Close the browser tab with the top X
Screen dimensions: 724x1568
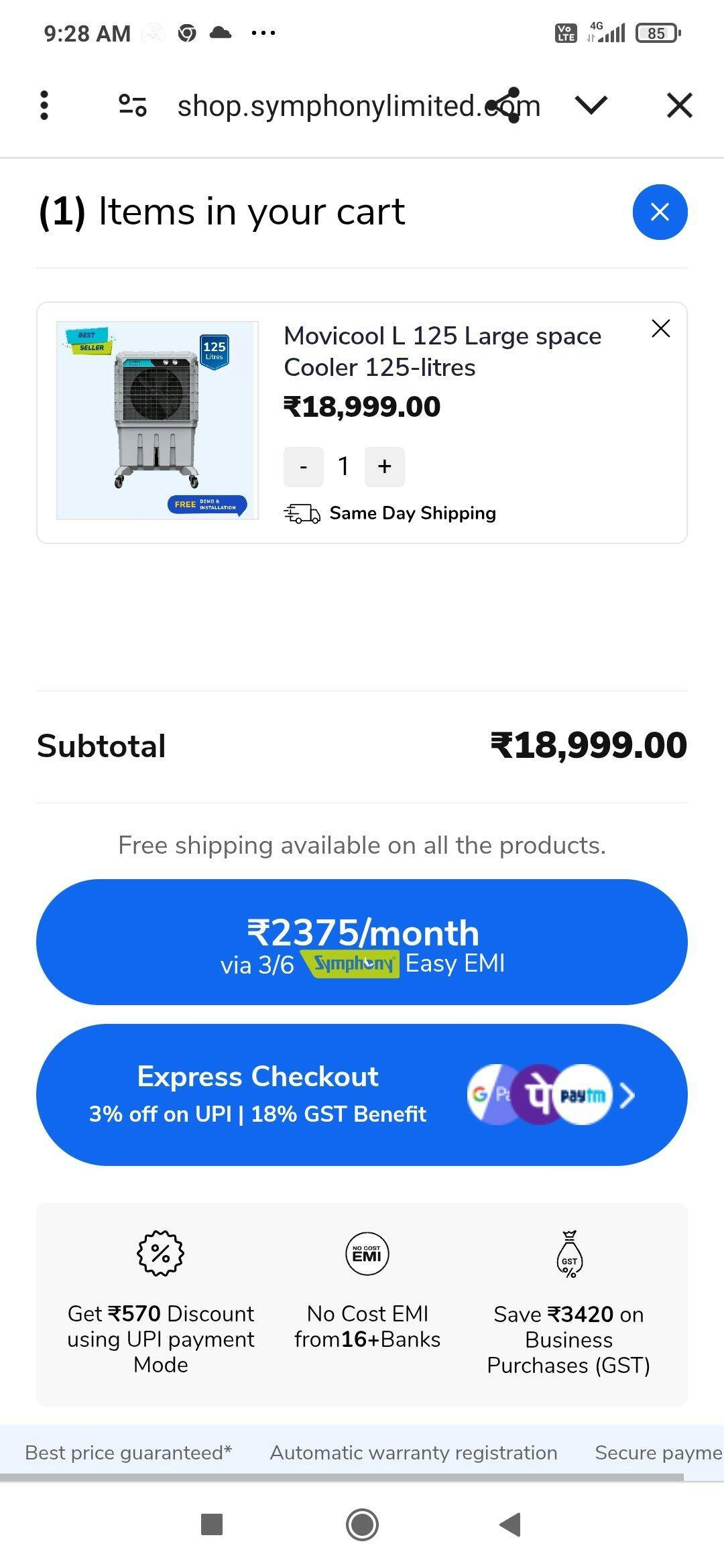[679, 105]
